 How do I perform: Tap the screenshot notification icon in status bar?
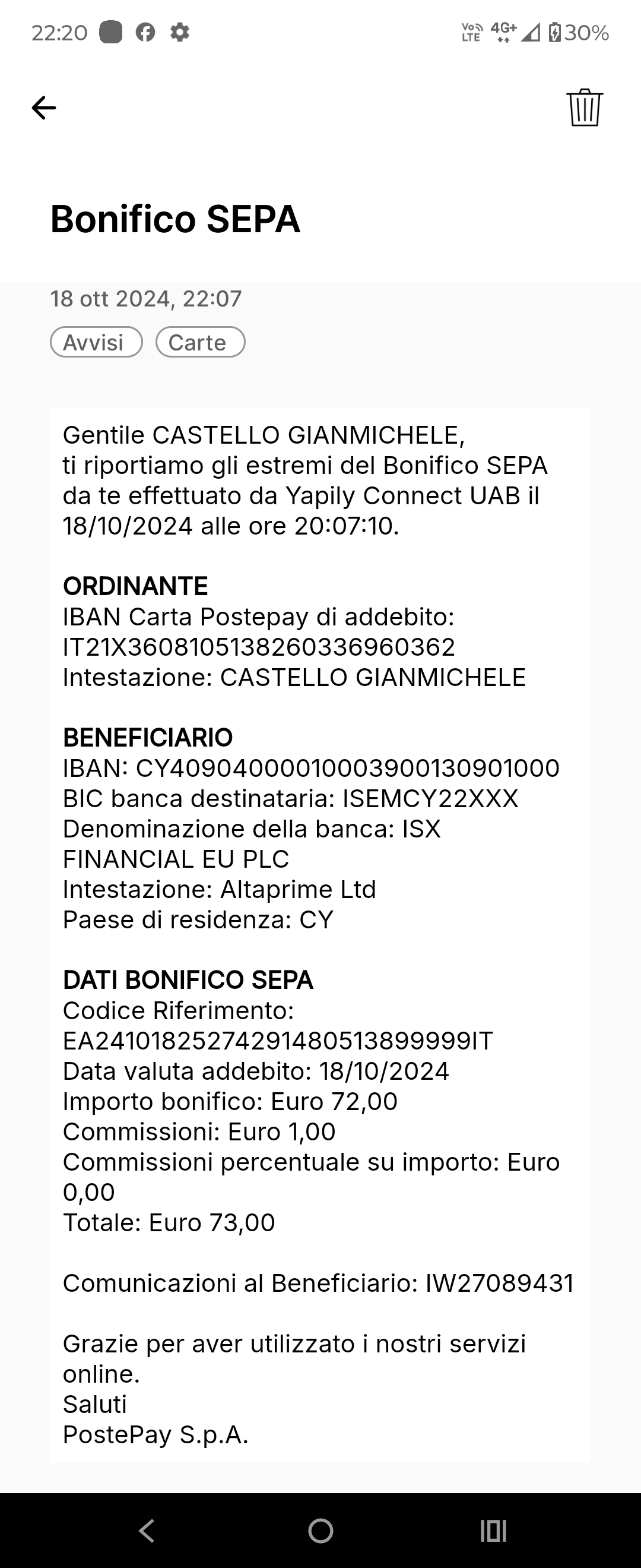pyautogui.click(x=109, y=33)
